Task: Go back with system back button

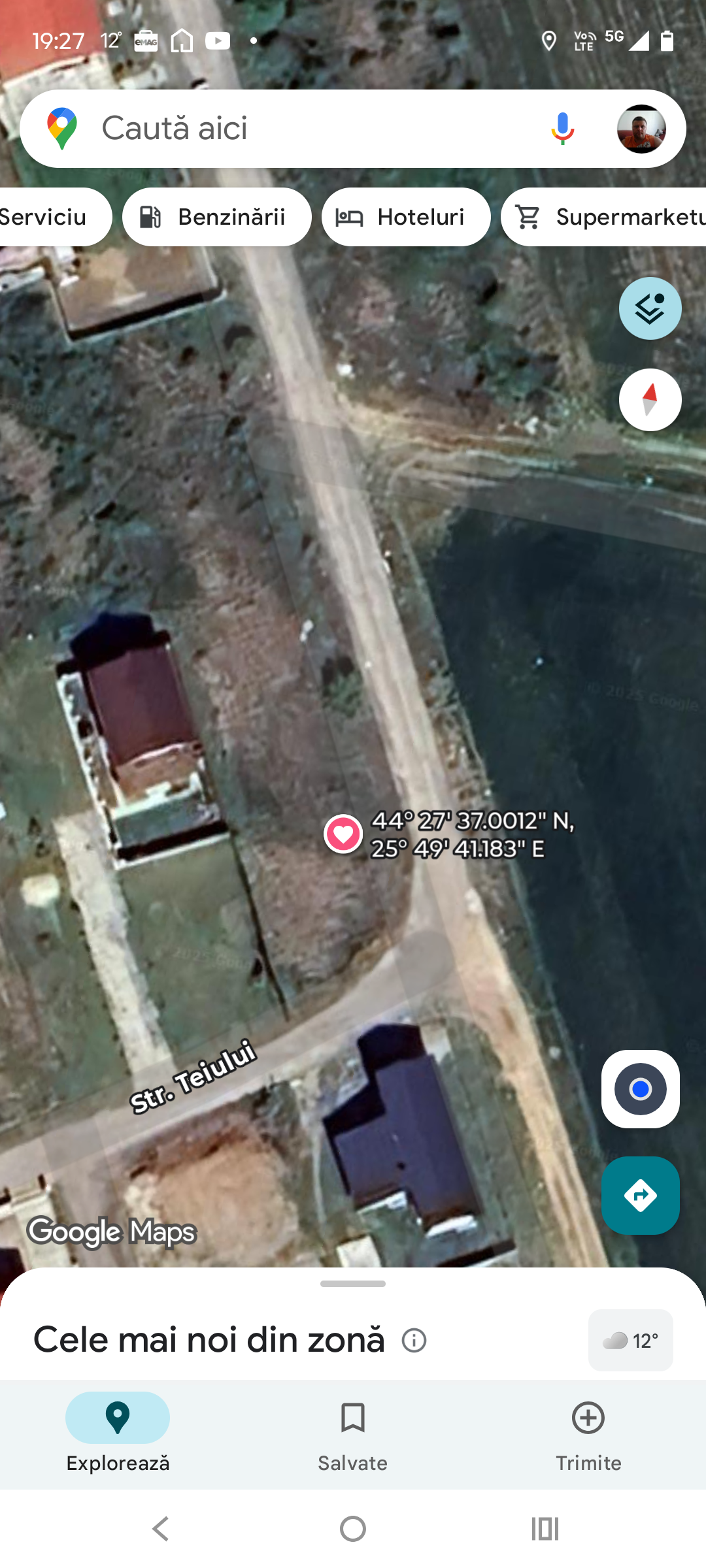Action: tap(161, 1529)
